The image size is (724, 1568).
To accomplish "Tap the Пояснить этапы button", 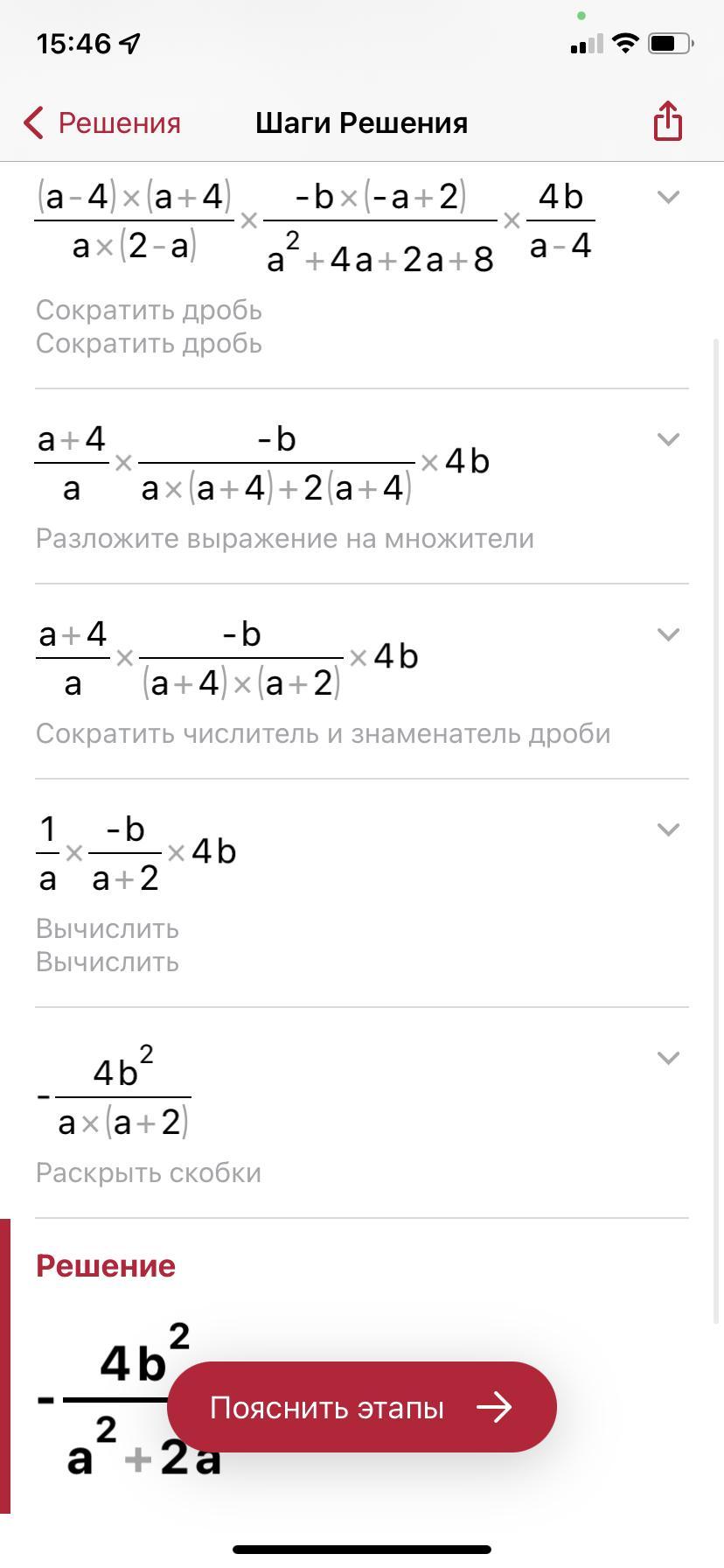I will point(361,1408).
